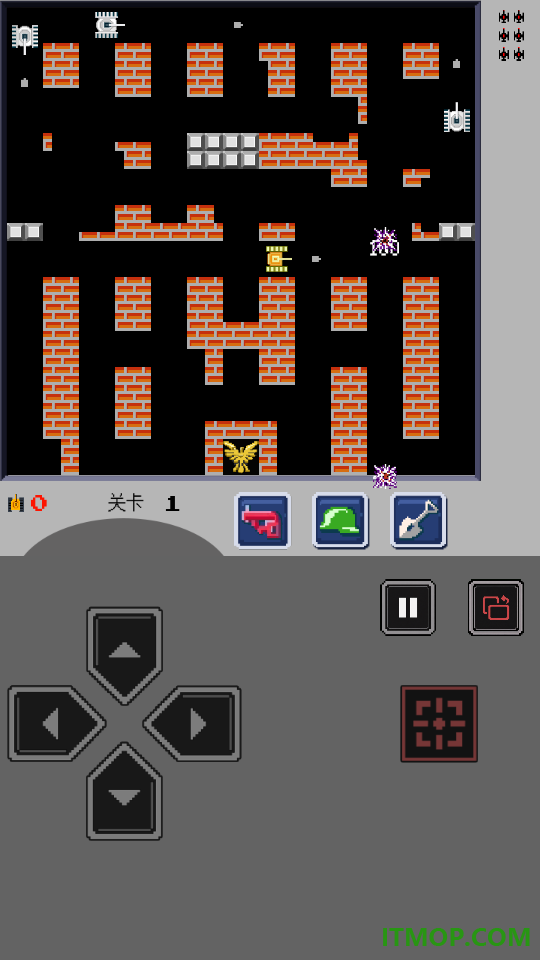Screen dimensions: 540x960
Task: Tap the up arrow on the D-pad
Action: (x=124, y=654)
